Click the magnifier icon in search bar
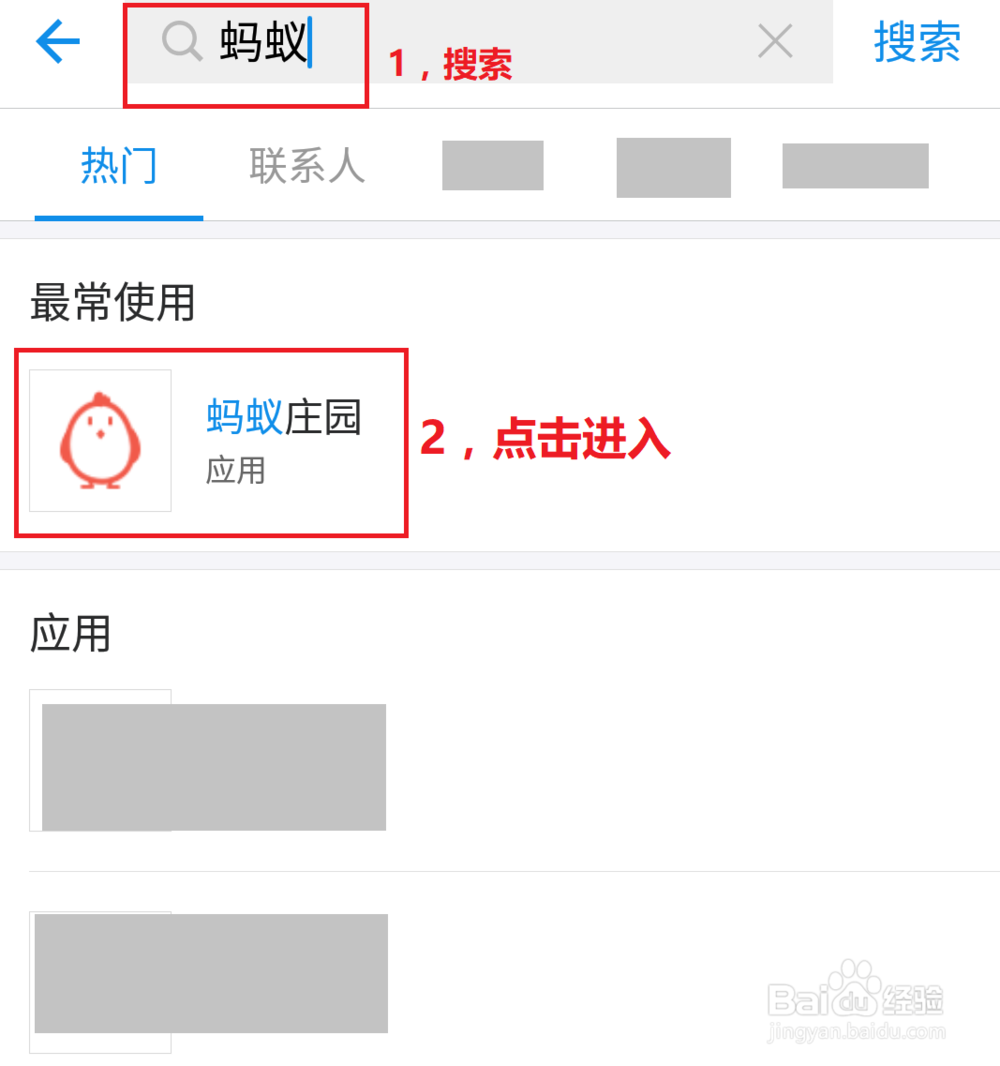1000x1066 pixels. [x=181, y=42]
